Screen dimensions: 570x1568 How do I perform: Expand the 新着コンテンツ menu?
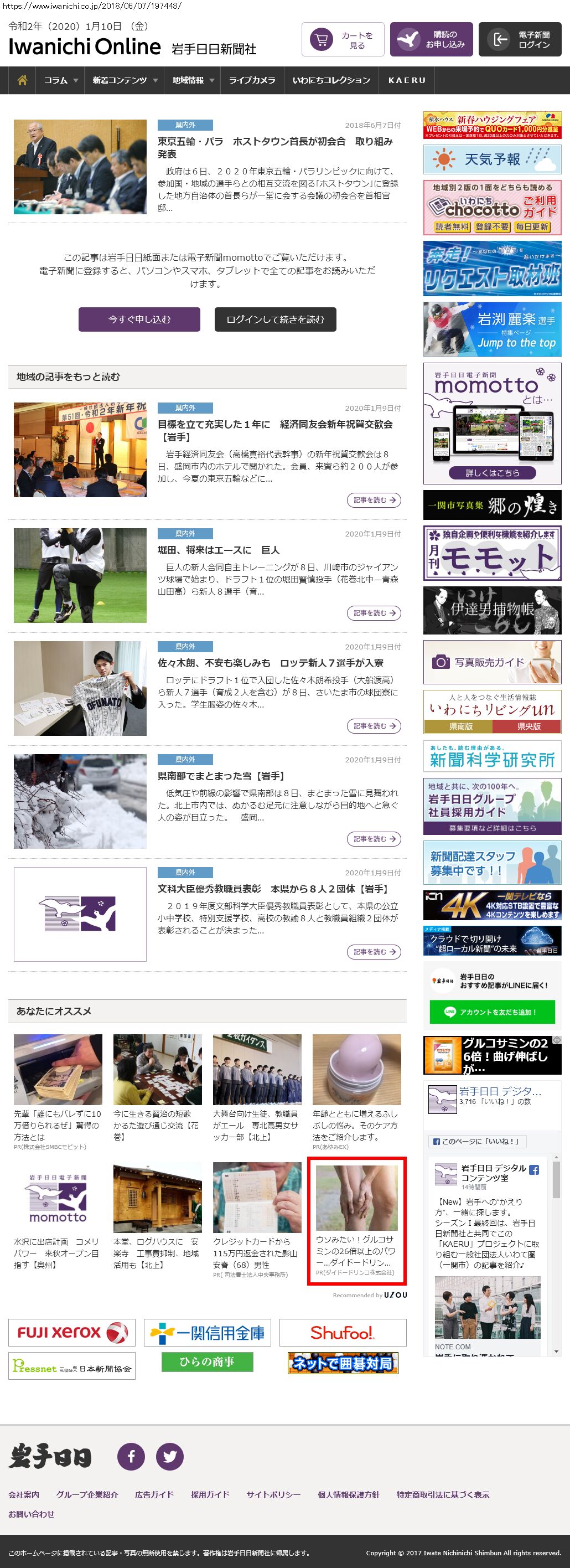pos(125,80)
